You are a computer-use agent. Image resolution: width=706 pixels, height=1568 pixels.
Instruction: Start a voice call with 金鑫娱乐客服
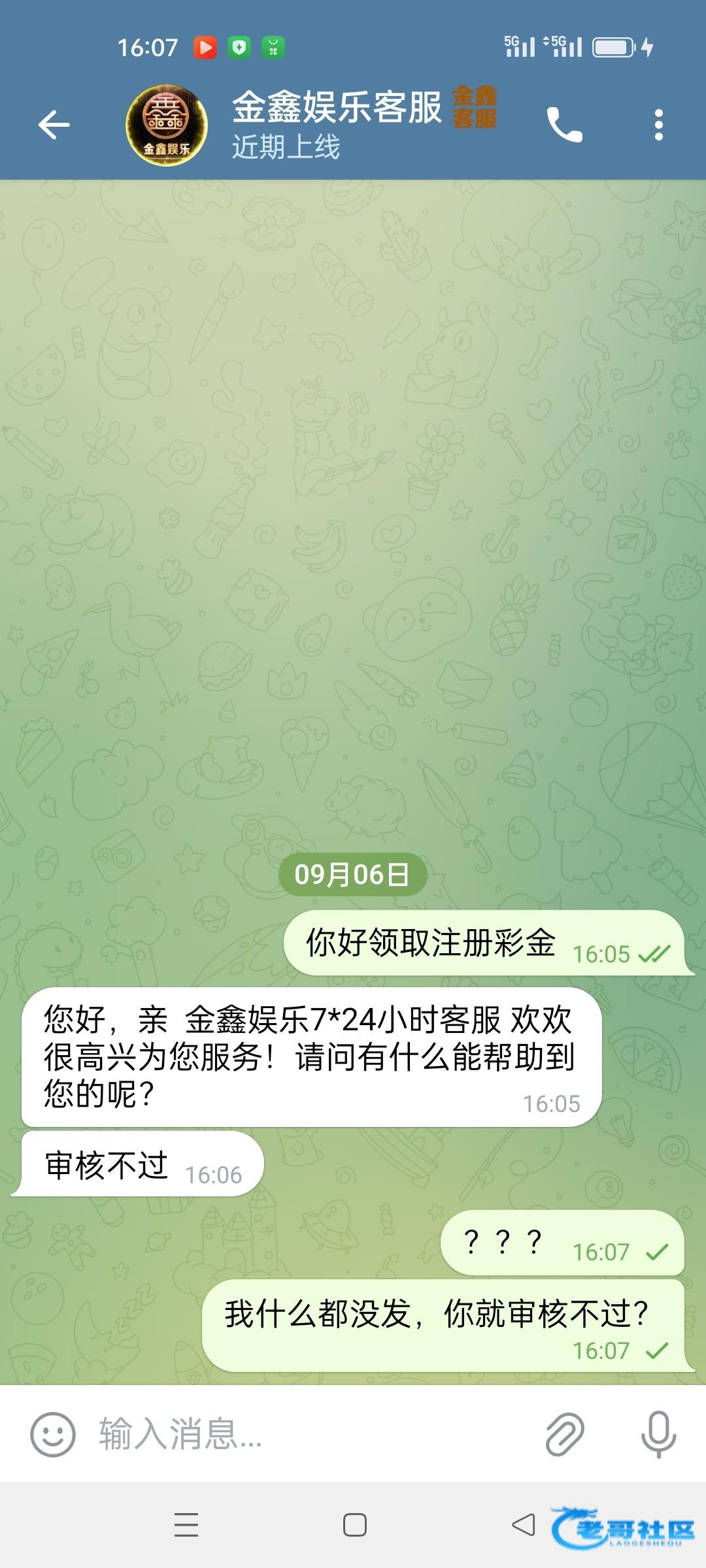click(x=563, y=125)
